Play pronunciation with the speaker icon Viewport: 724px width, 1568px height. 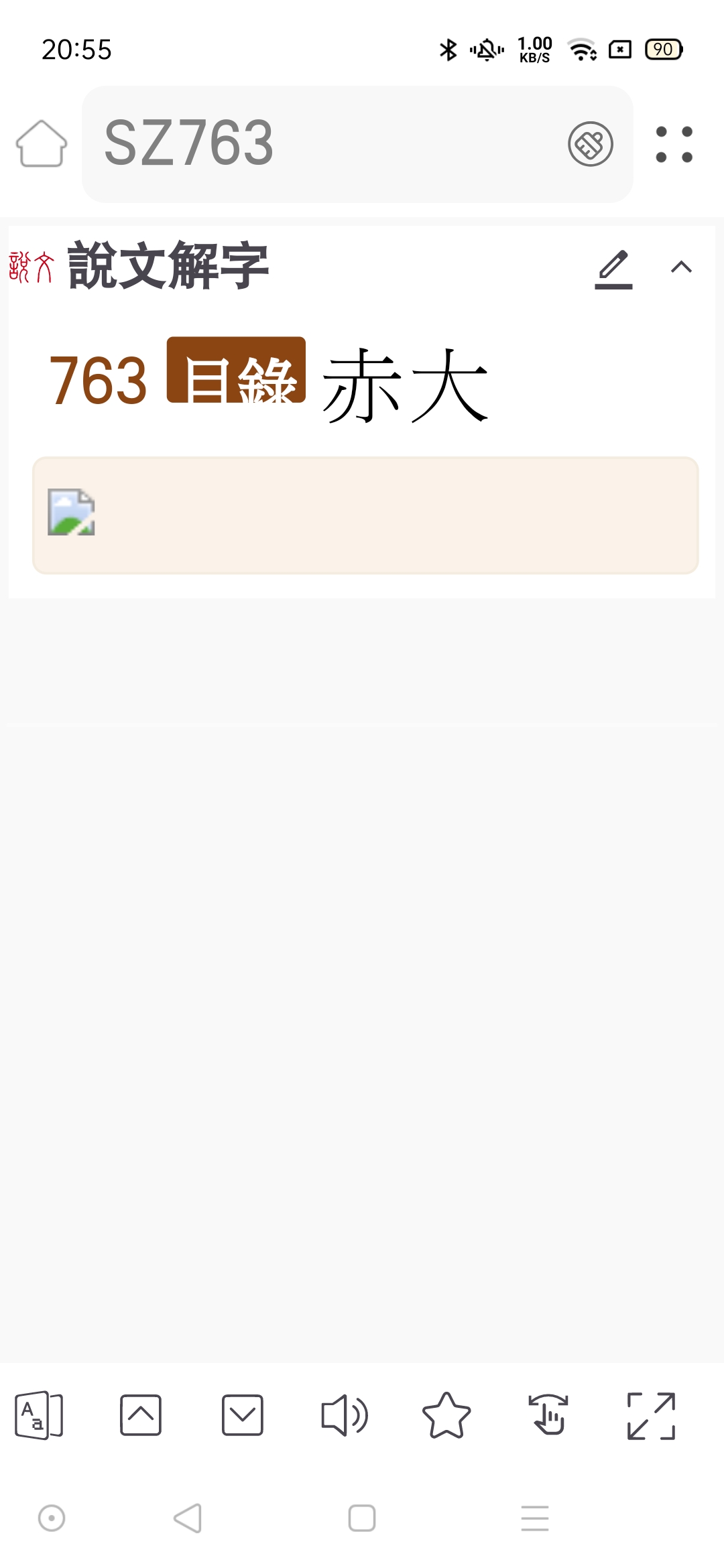[x=345, y=1415]
